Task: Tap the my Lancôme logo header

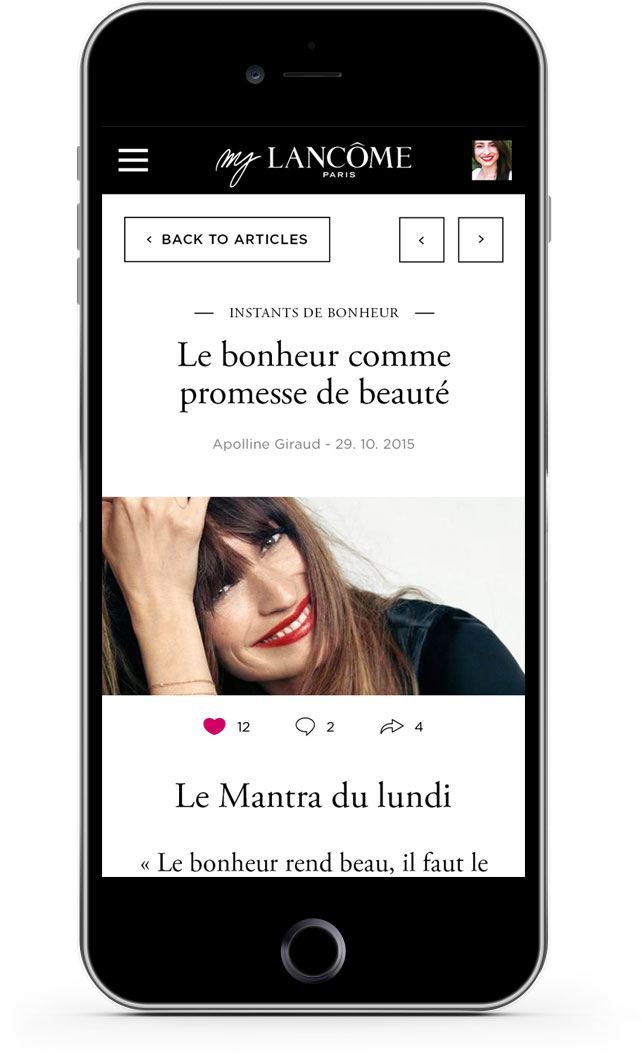Action: (x=313, y=163)
